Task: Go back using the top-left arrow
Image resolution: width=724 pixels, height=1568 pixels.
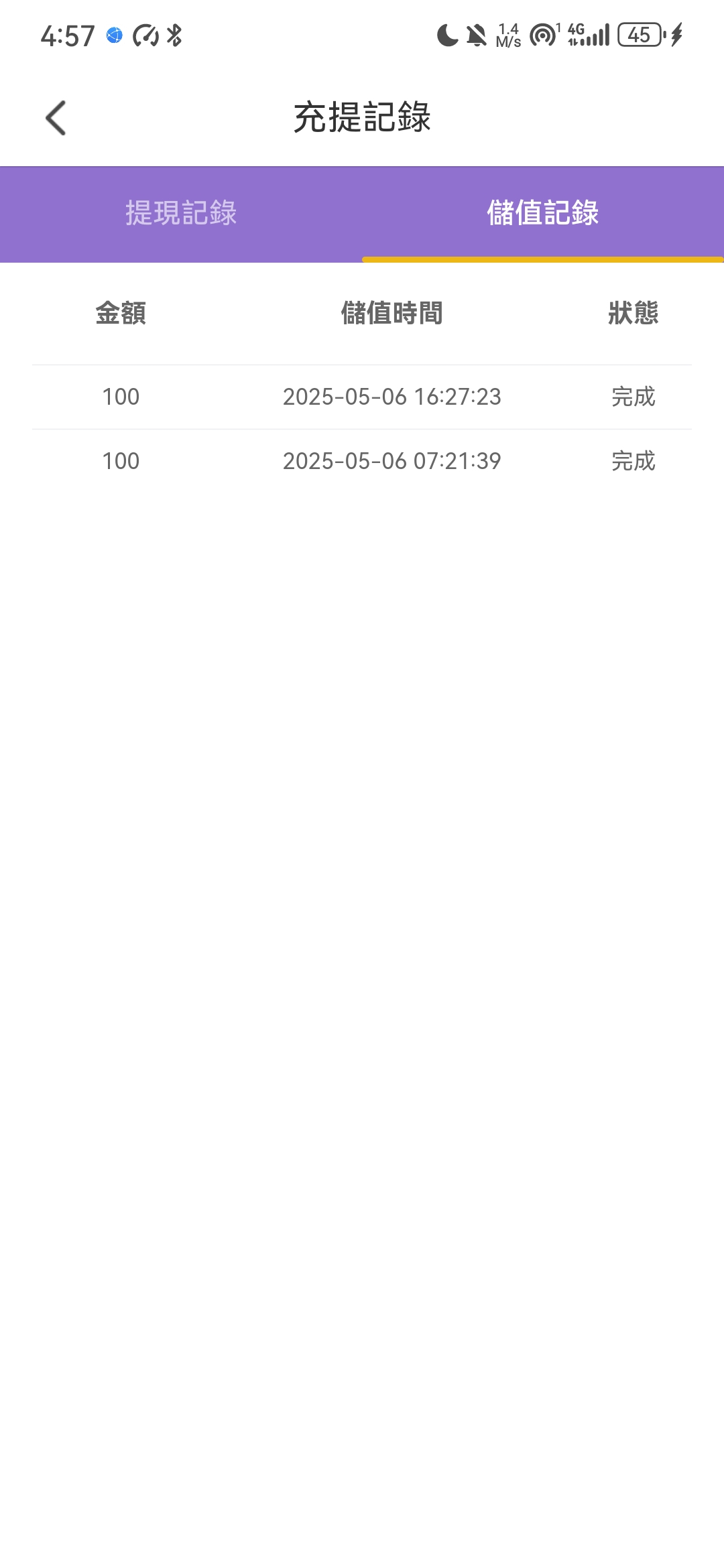Action: [x=56, y=118]
